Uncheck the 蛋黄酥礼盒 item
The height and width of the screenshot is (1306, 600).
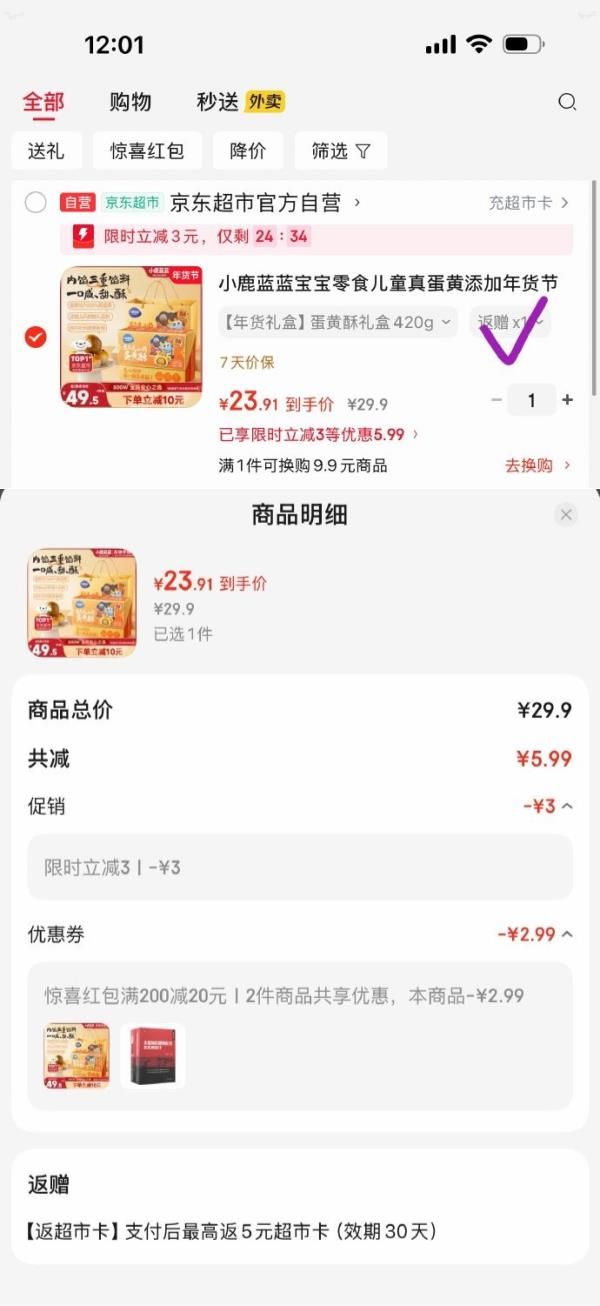coord(36,337)
